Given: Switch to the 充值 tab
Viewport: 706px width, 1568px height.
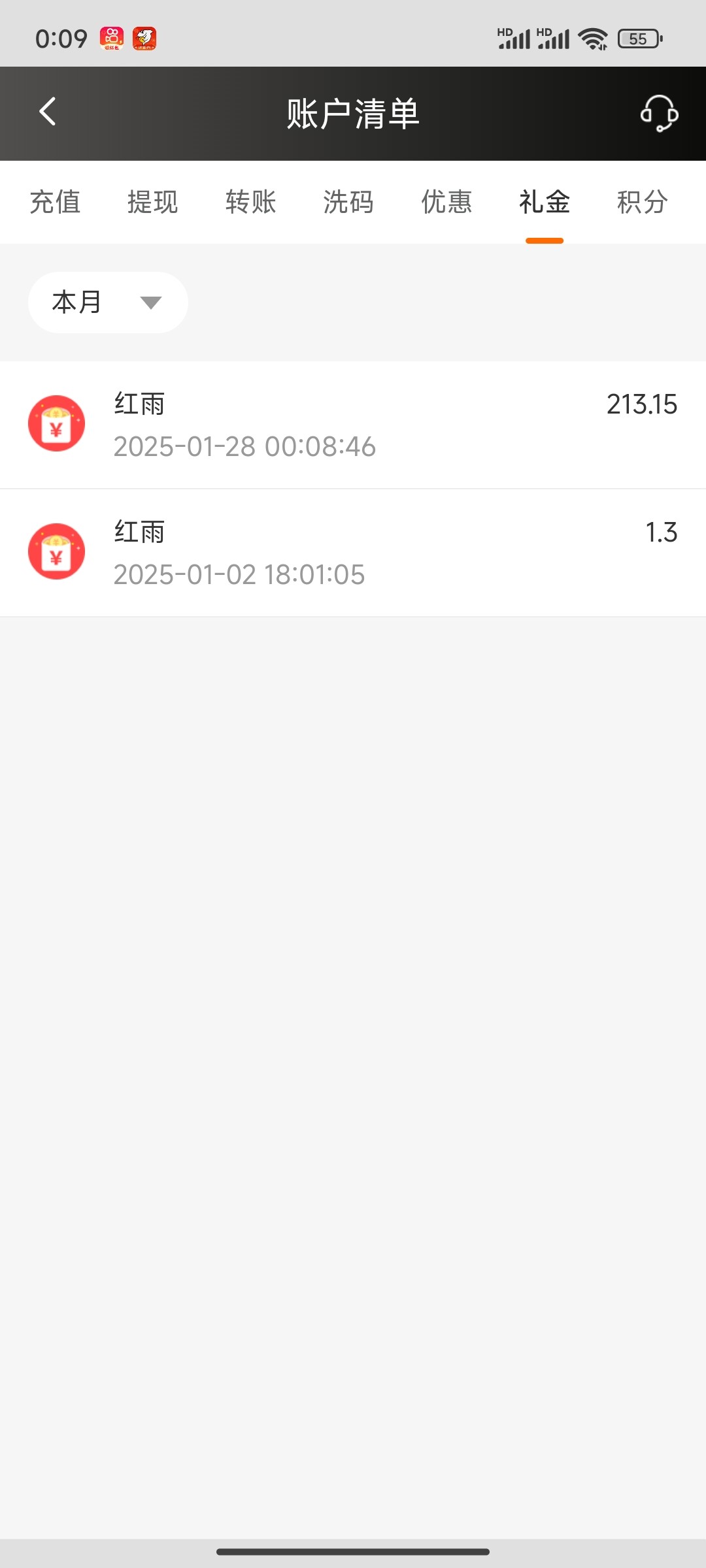Looking at the screenshot, I should click(x=55, y=202).
